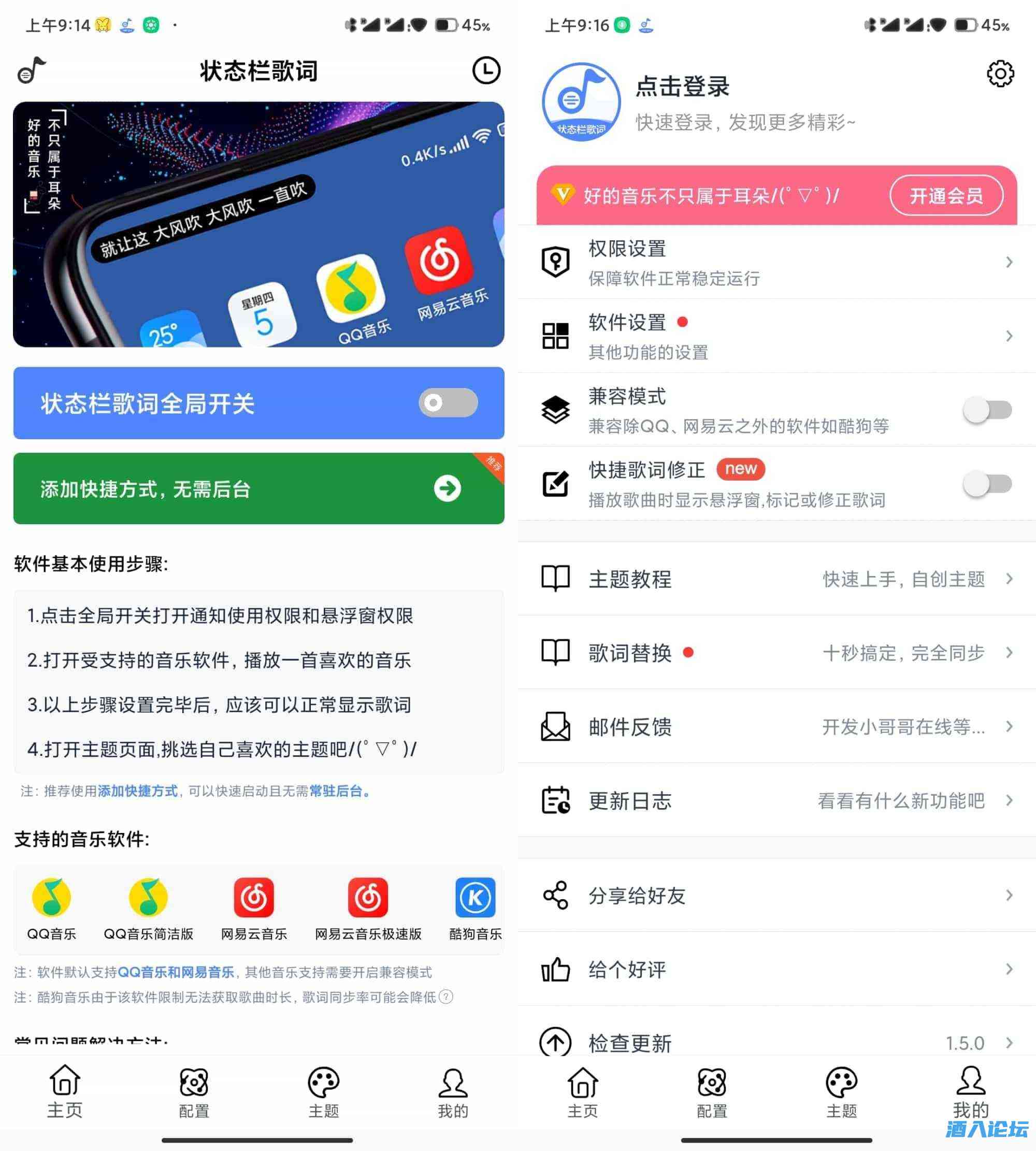Open 更新日志 row
This screenshot has width=1036, height=1151.
(776, 801)
